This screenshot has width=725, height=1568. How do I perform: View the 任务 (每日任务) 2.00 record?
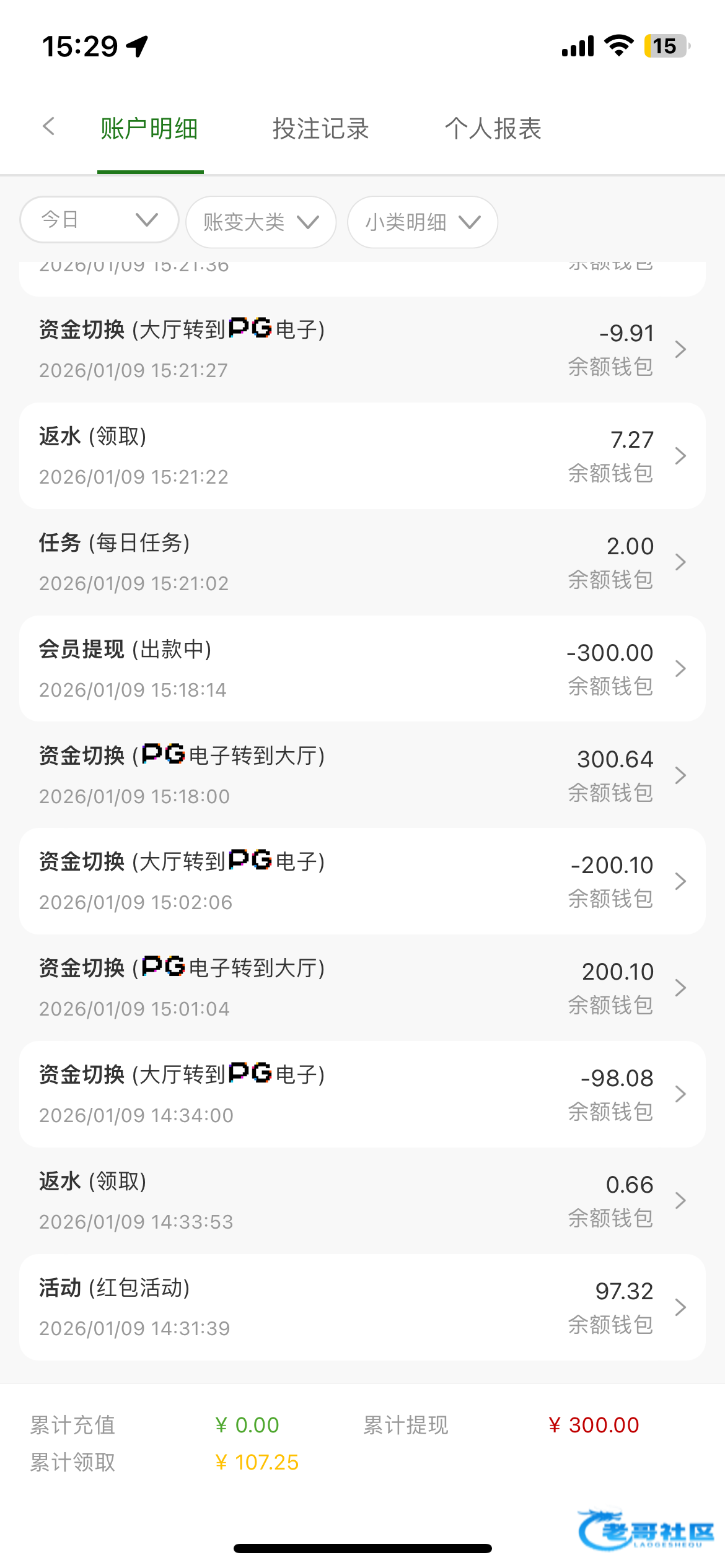point(362,562)
